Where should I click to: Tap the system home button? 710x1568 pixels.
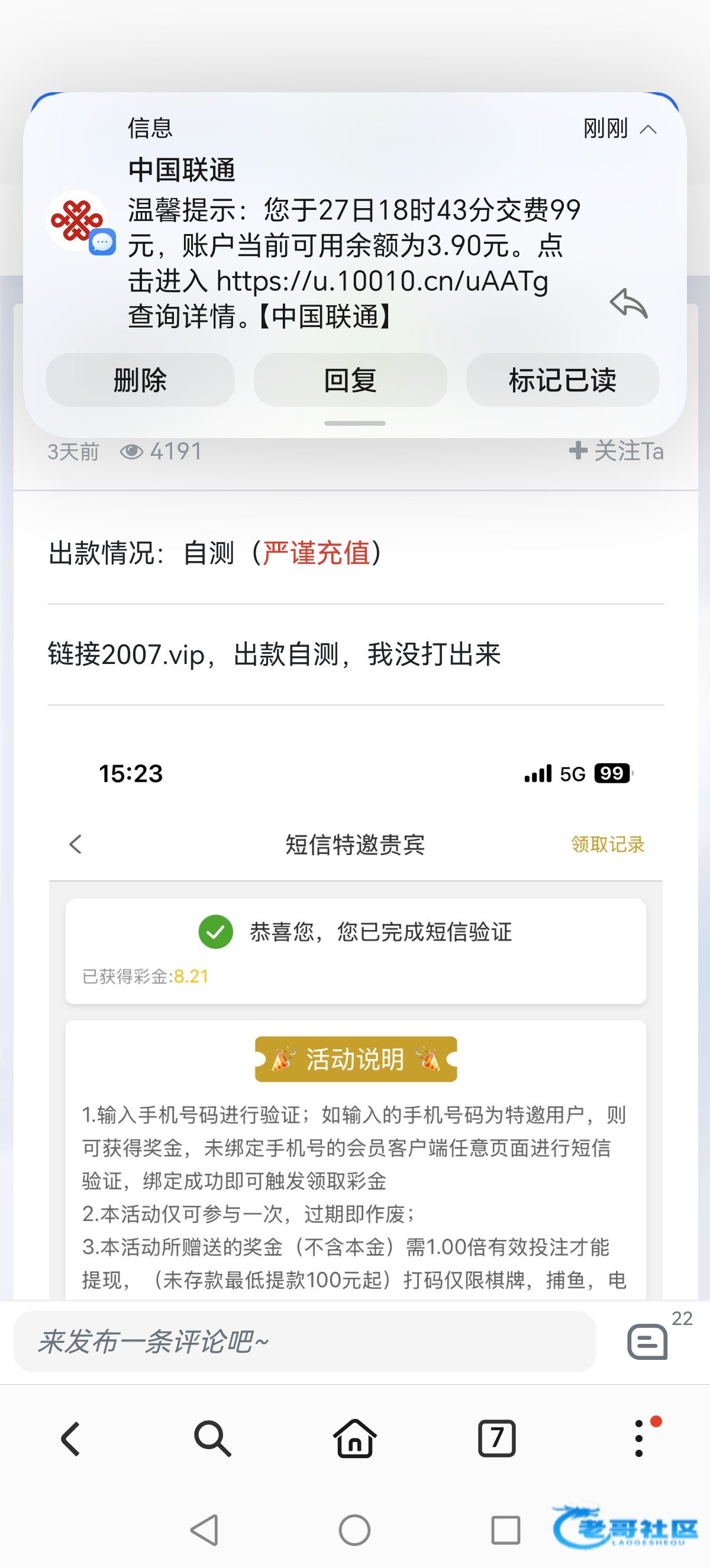coord(355,1530)
